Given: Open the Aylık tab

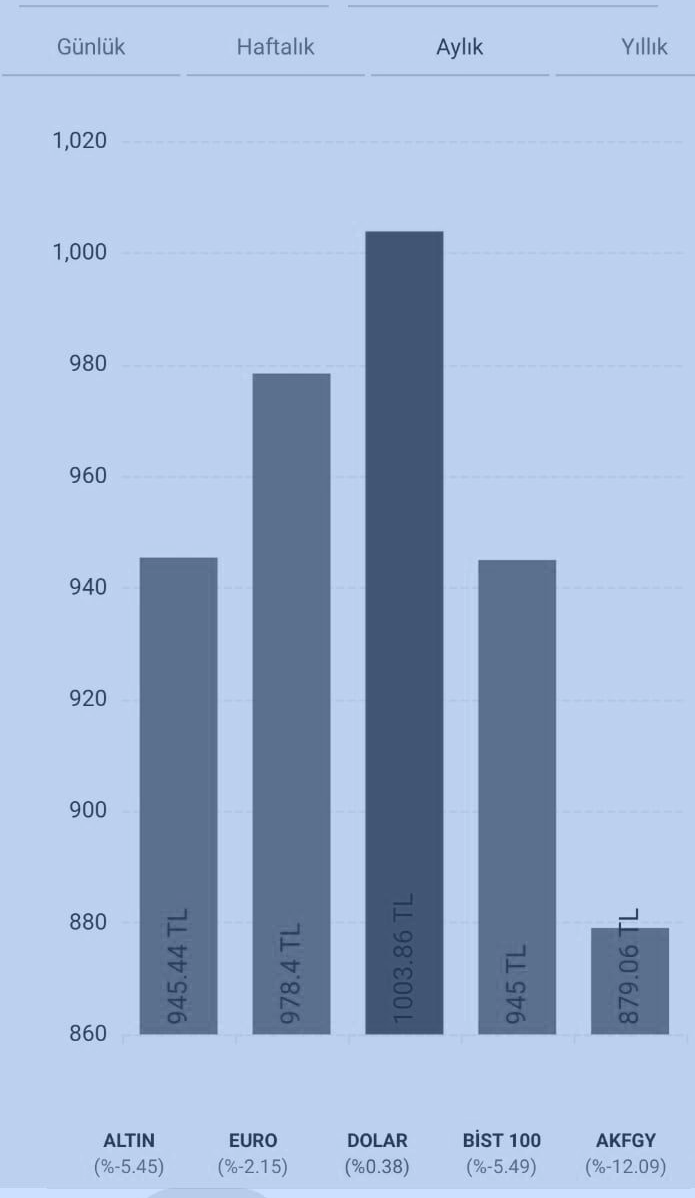Looking at the screenshot, I should click(460, 47).
